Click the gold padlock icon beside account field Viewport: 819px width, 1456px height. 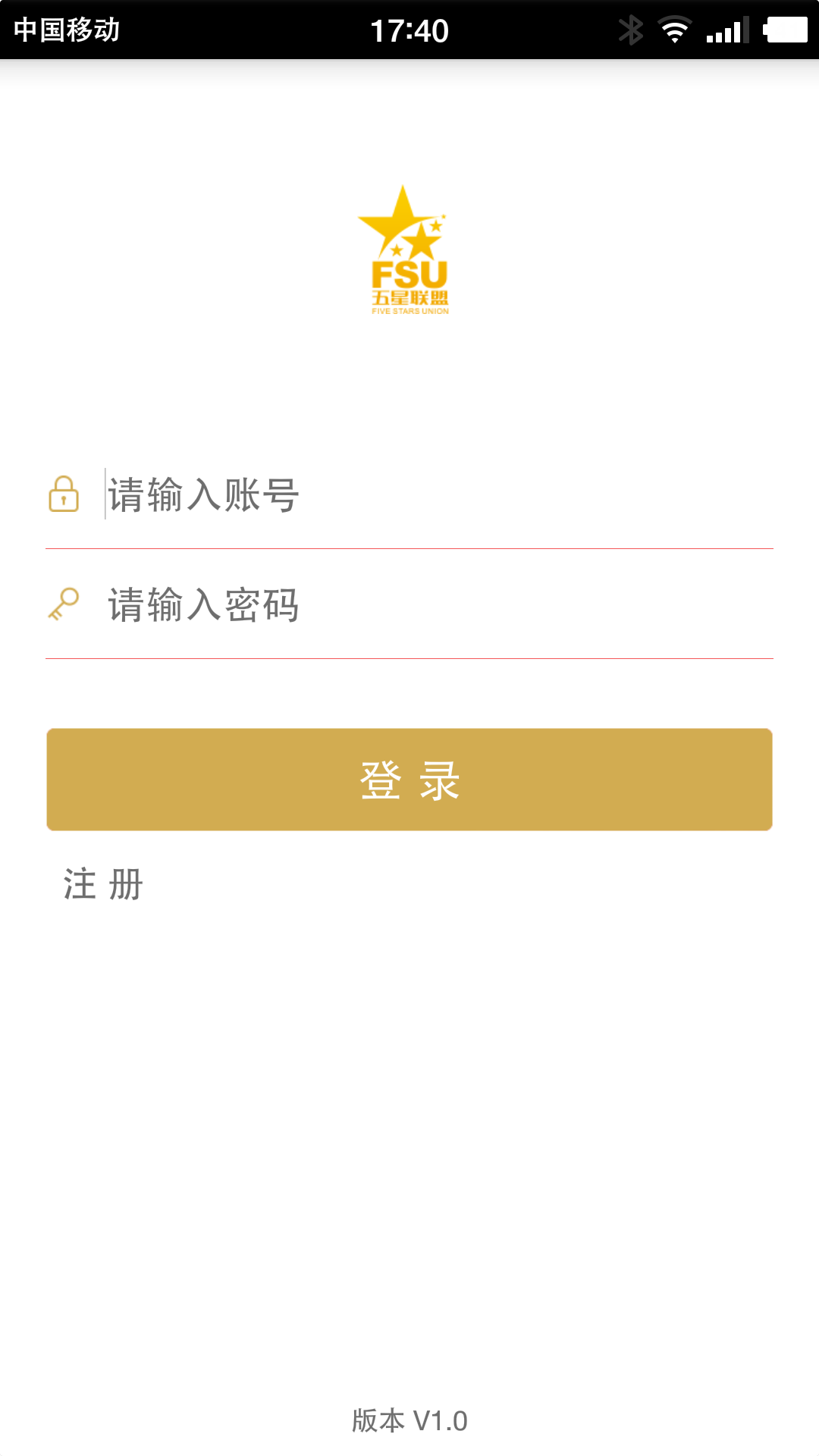coord(64,494)
